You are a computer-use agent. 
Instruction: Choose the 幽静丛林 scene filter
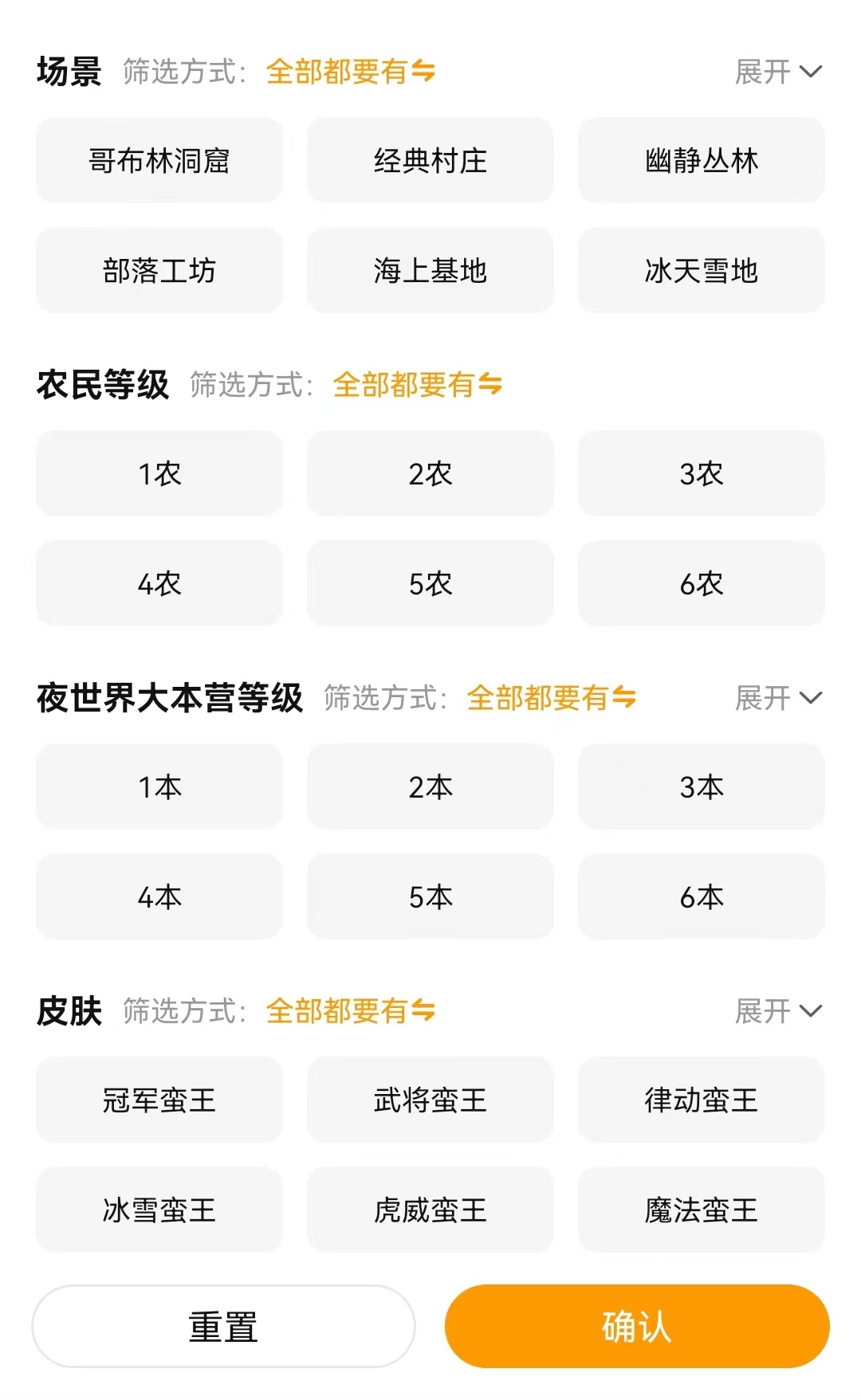click(701, 160)
